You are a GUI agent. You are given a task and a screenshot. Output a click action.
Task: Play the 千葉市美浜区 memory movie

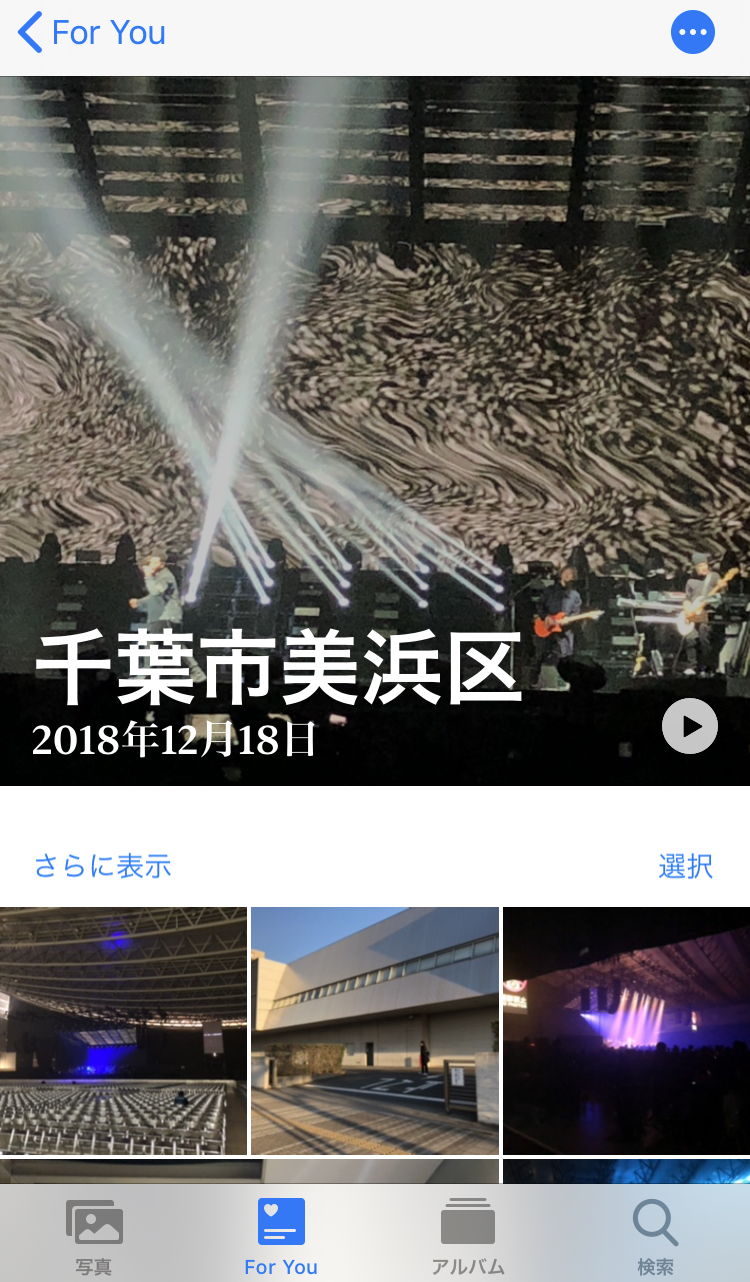pos(690,726)
